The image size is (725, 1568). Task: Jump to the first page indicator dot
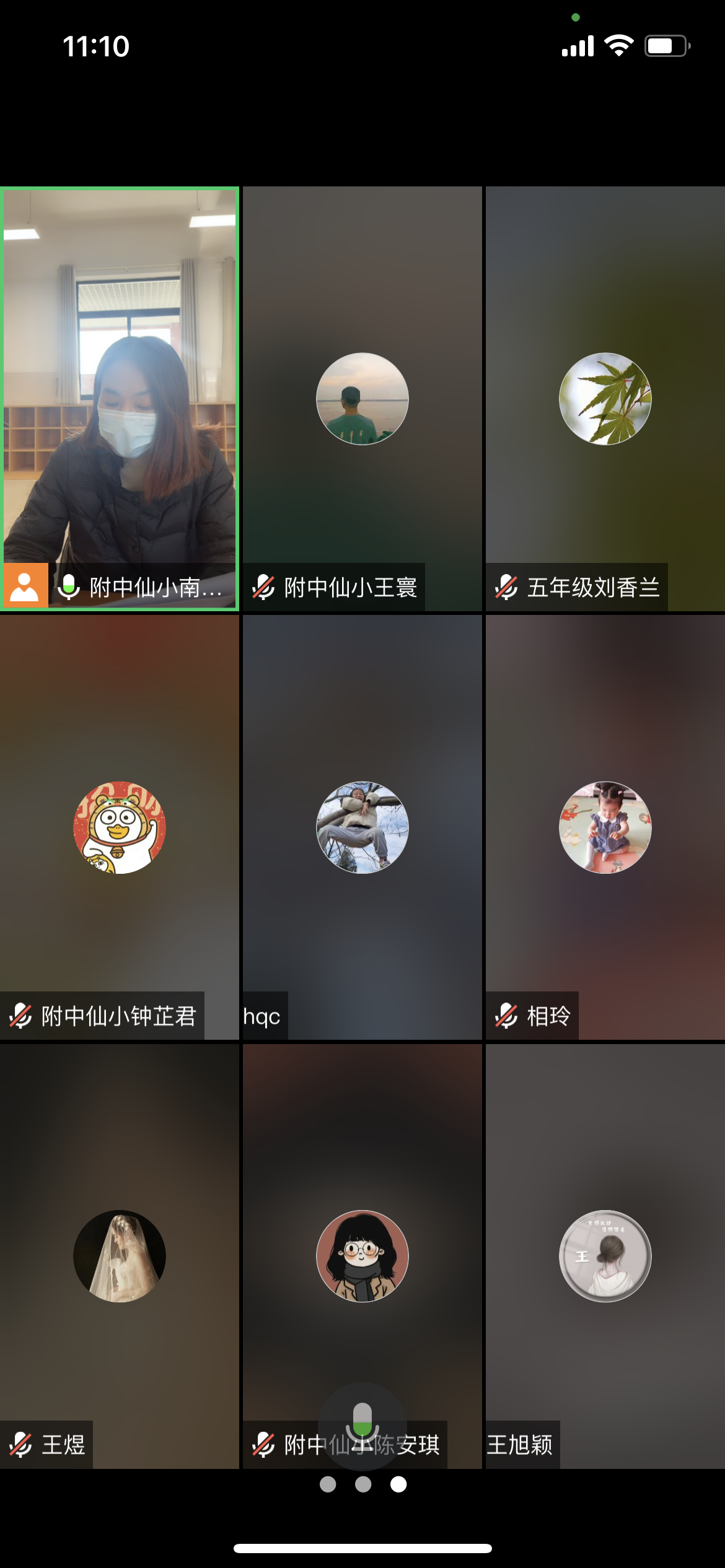328,1484
